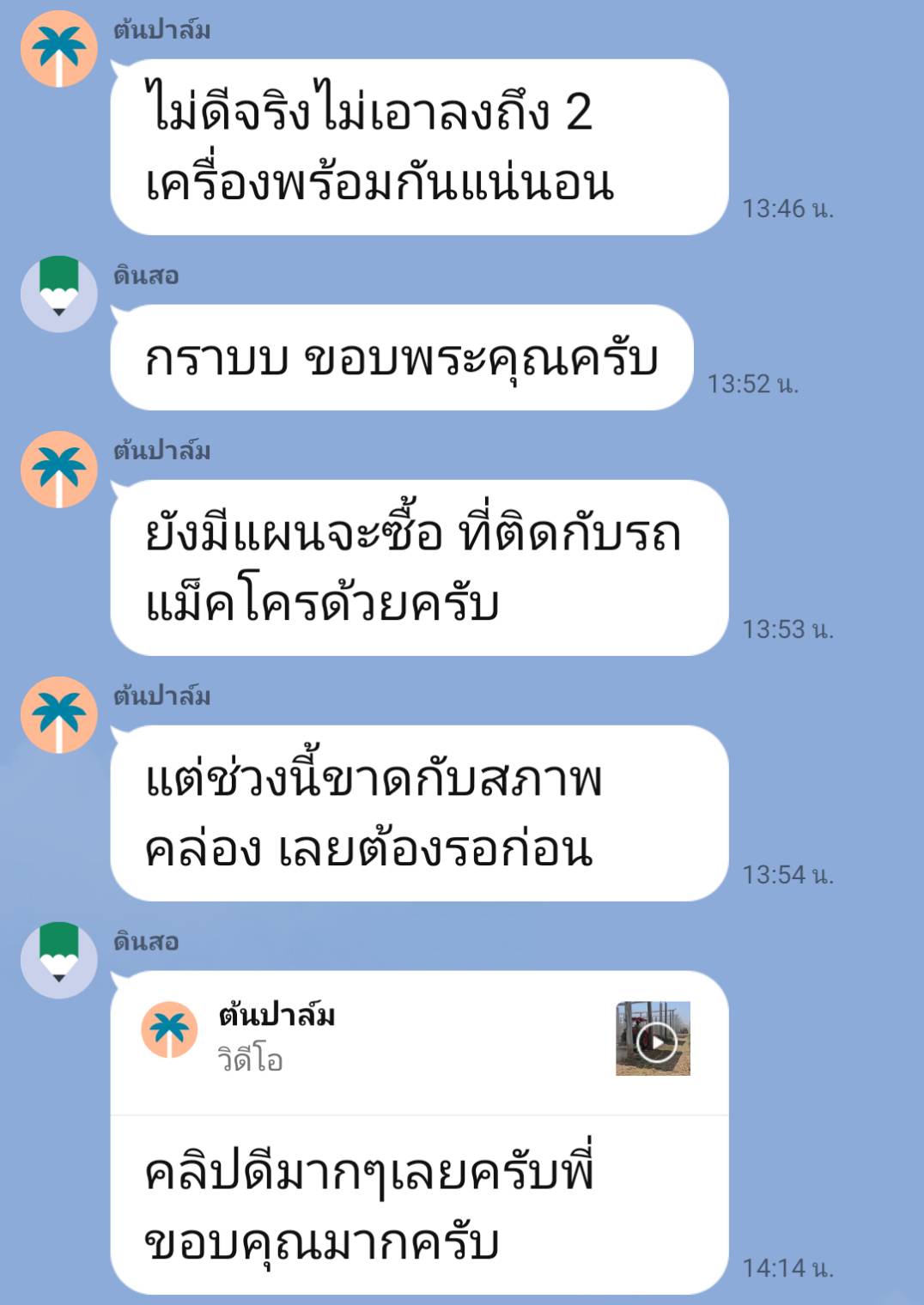Open ดินสอ's avatar beside the 14:14 message
This screenshot has height=1305, width=924.
coord(58,961)
